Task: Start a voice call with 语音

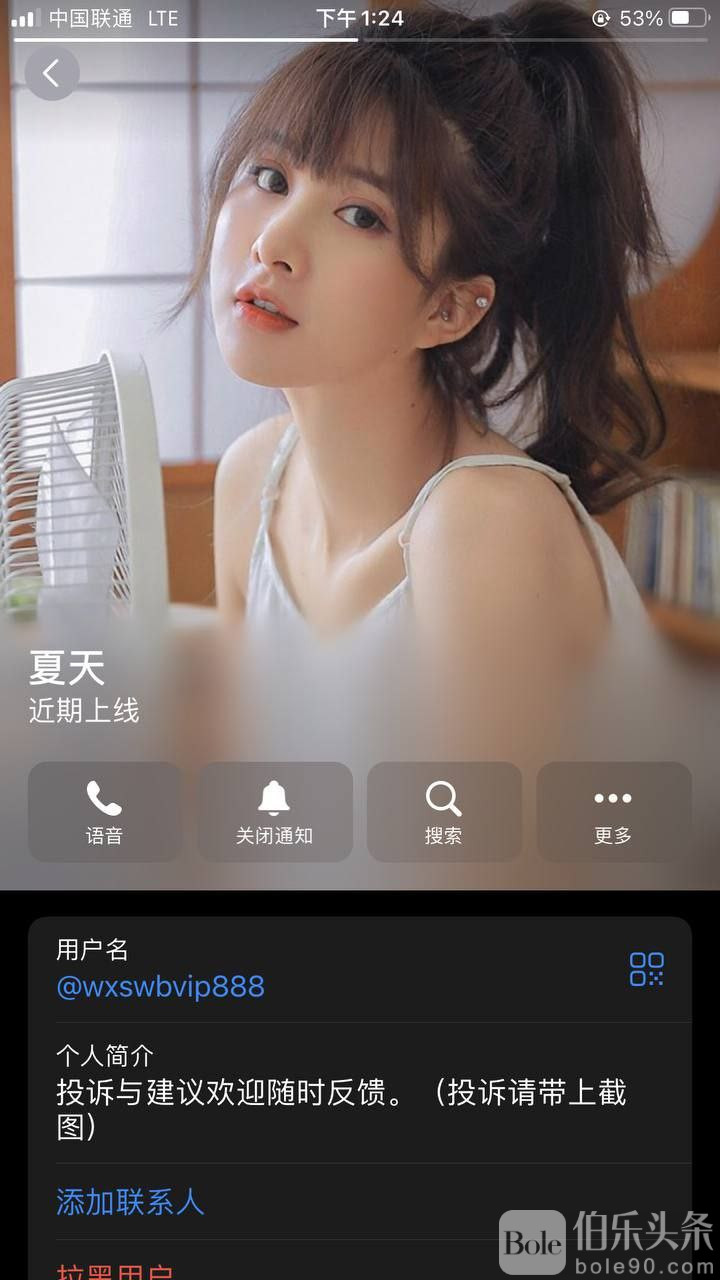Action: coord(104,812)
